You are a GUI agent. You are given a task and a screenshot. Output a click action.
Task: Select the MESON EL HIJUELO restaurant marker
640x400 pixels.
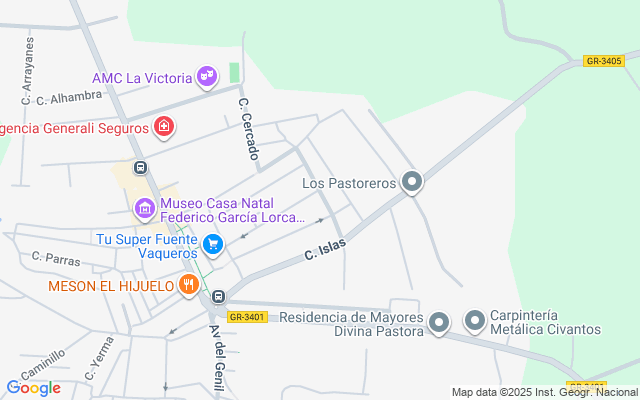pyautogui.click(x=188, y=286)
